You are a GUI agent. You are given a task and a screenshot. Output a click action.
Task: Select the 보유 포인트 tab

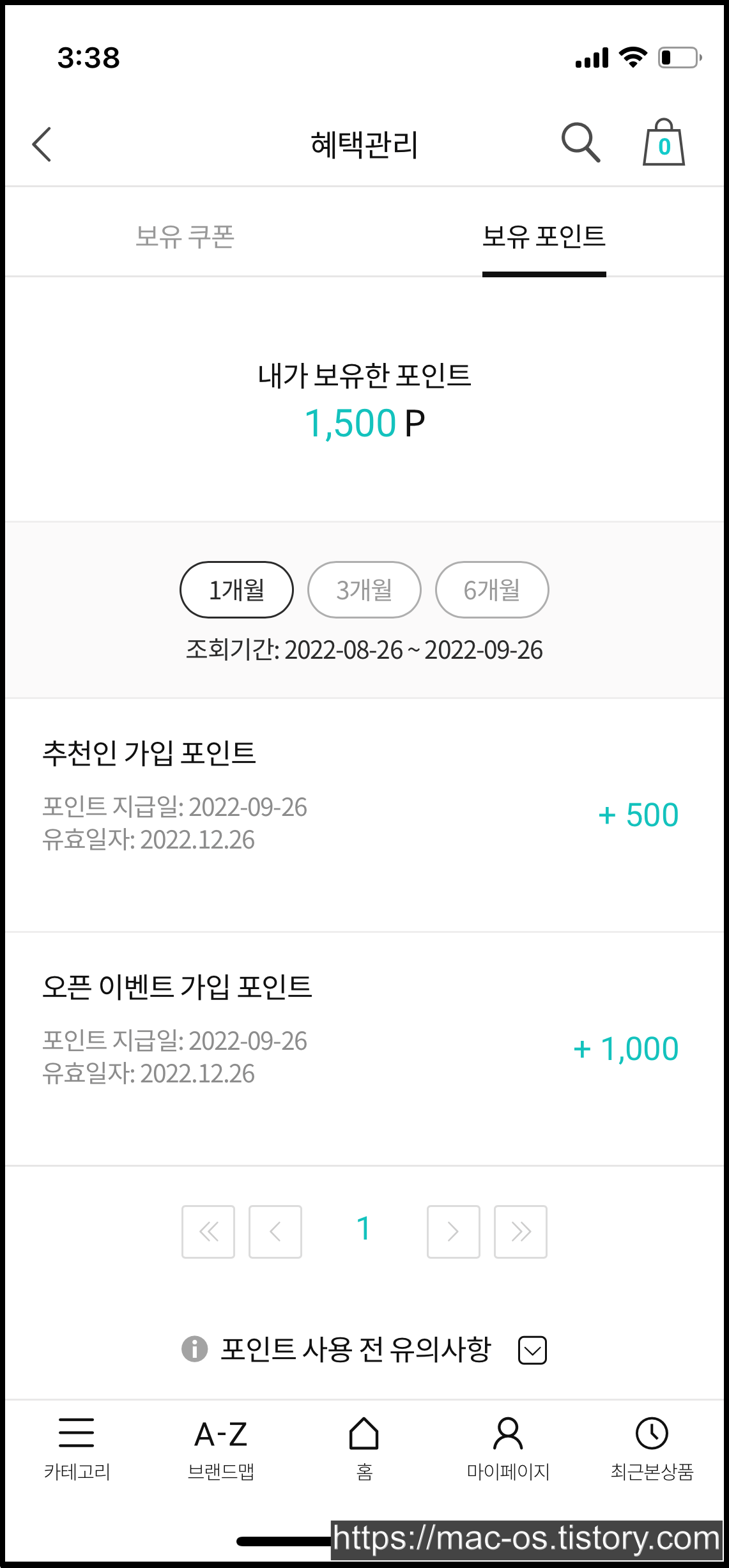pos(544,236)
